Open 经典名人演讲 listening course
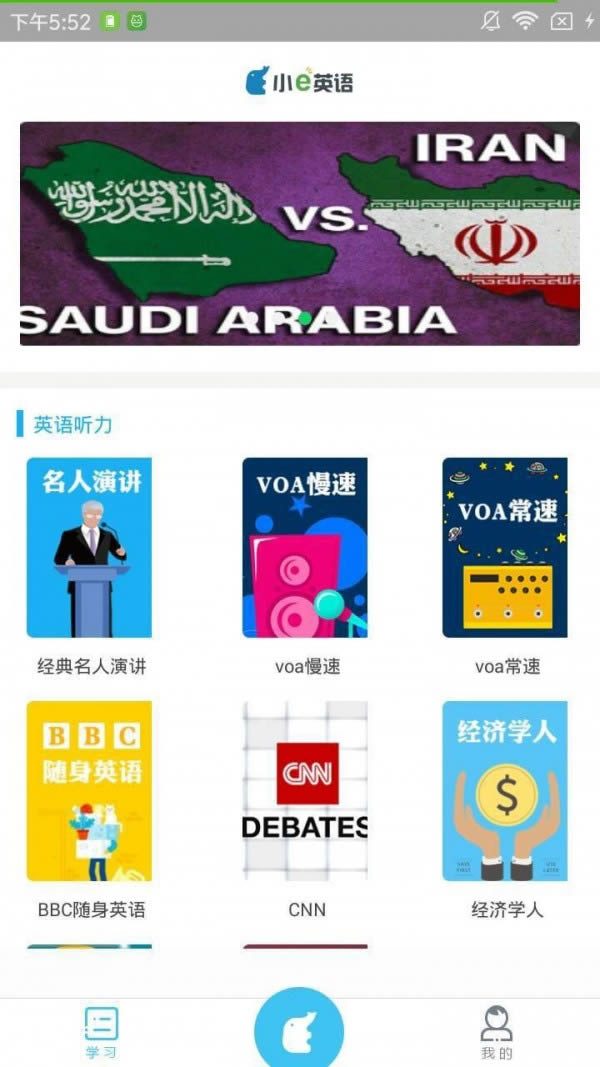Viewport: 600px width, 1067px height. tap(89, 547)
